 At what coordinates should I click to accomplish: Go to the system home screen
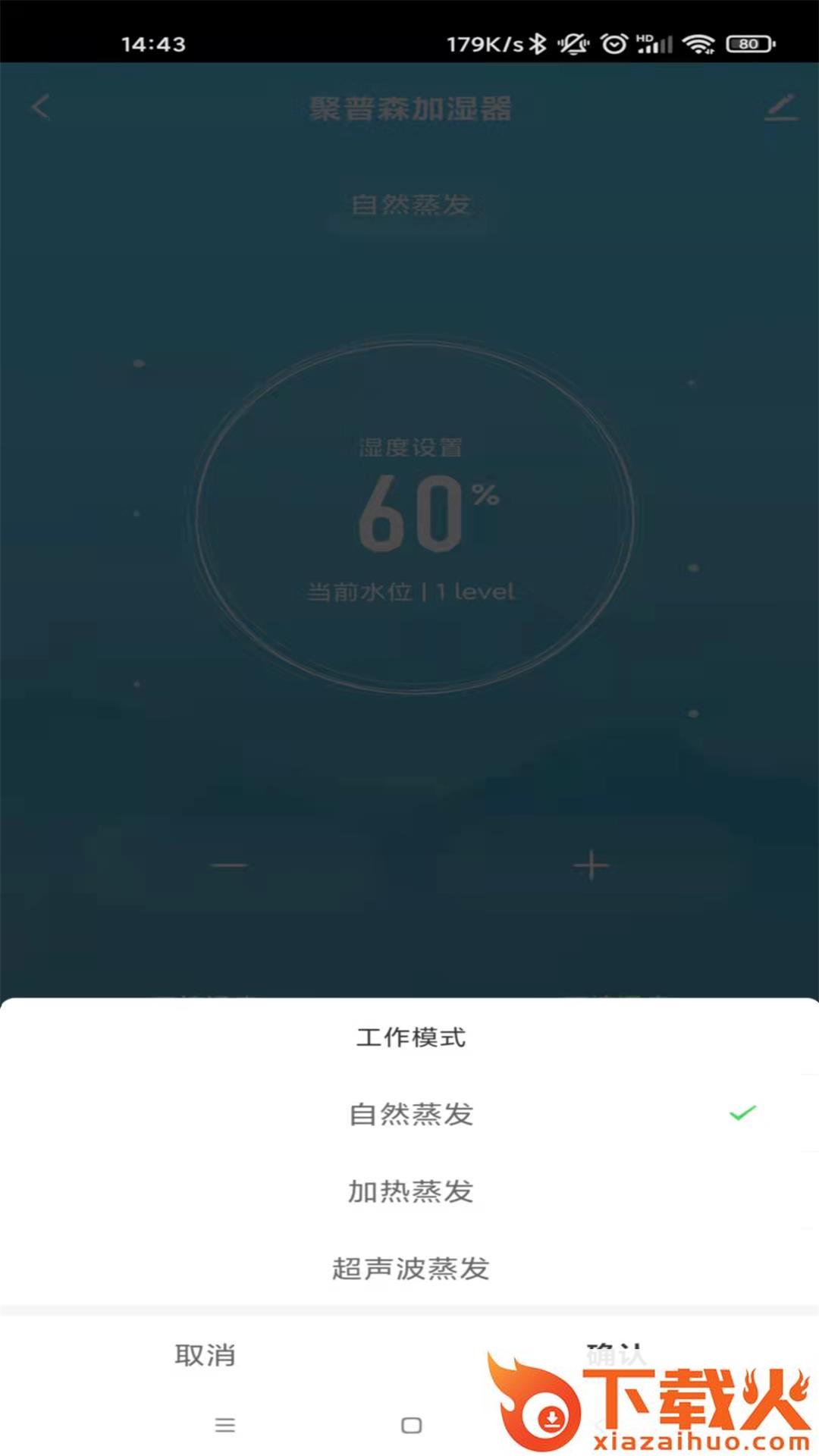click(x=411, y=1425)
